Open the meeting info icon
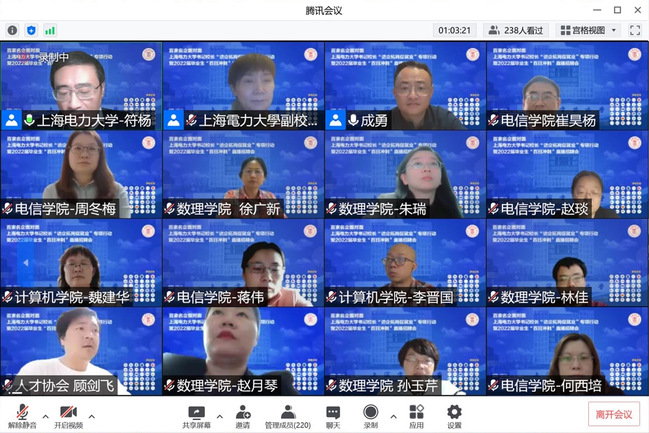This screenshot has height=433, width=649. (x=14, y=30)
